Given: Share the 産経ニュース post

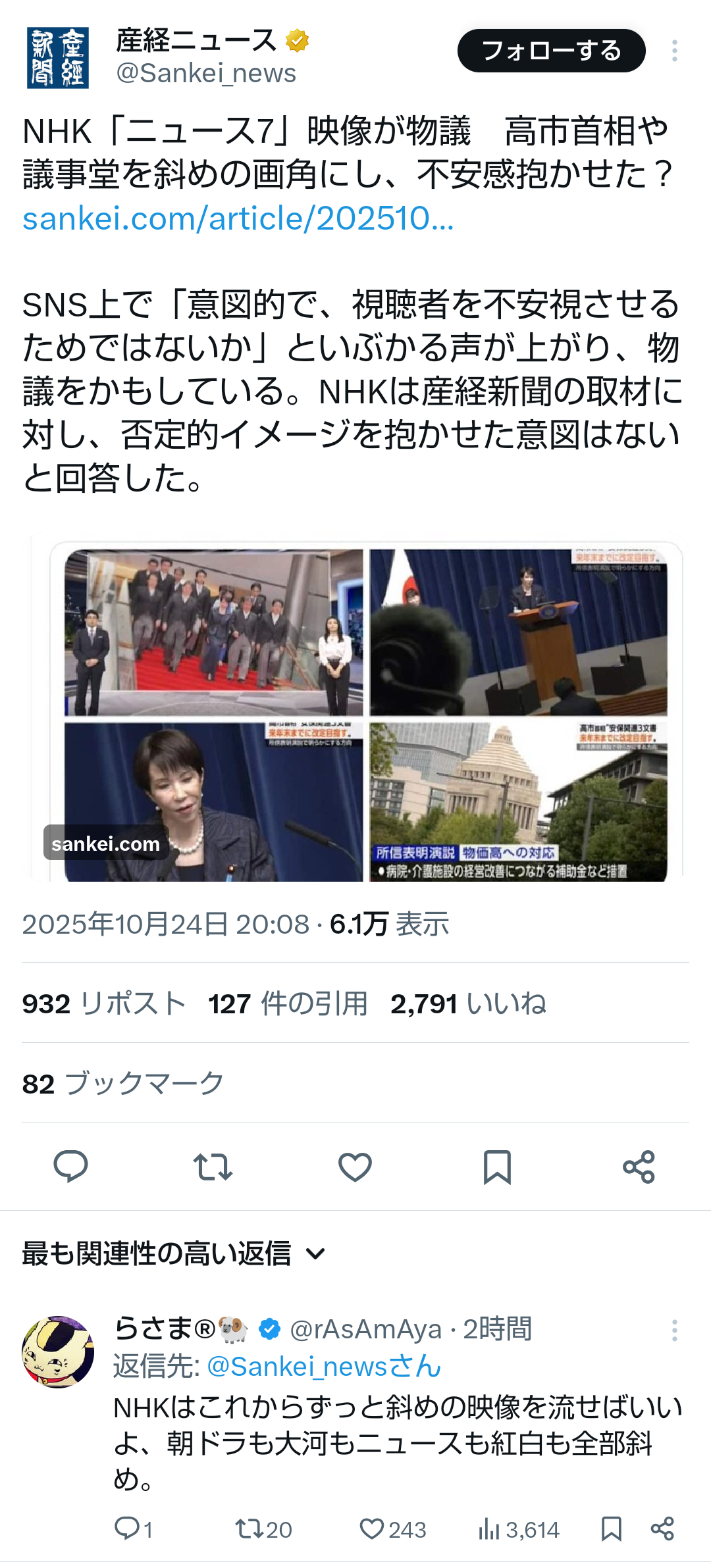Looking at the screenshot, I should click(x=639, y=1167).
